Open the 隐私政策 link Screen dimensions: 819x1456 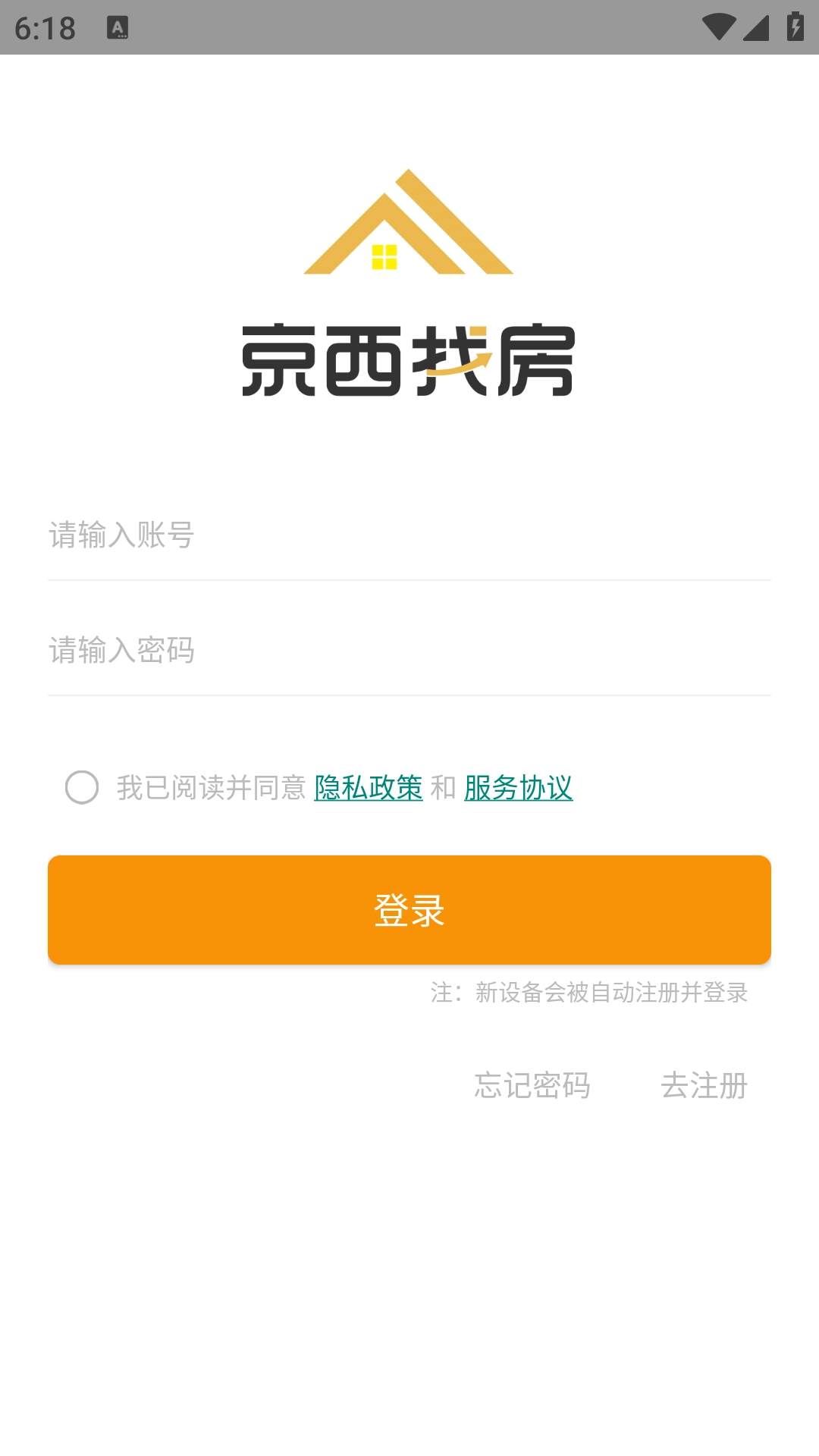coord(369,788)
